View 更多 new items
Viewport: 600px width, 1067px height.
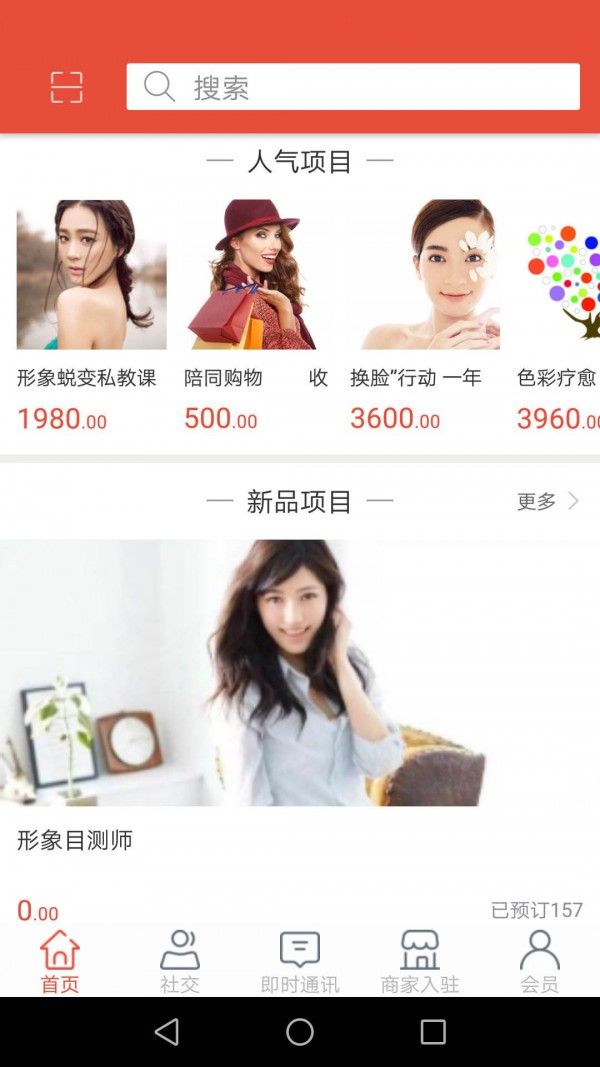coord(546,501)
